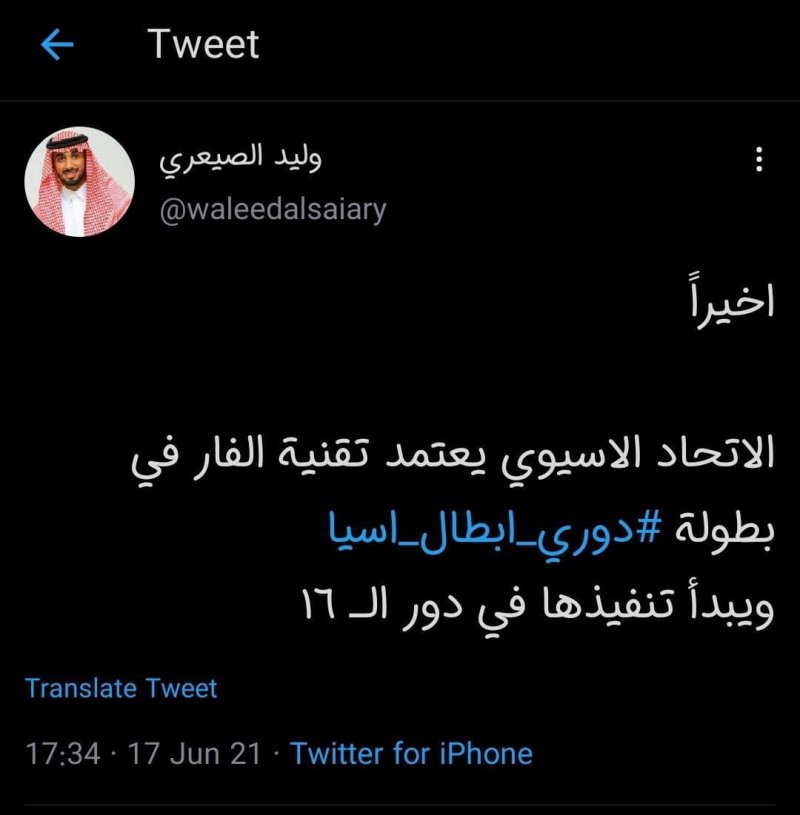Open the Twitter for iPhone source link
Image resolution: width=800 pixels, height=815 pixels.
[x=411, y=753]
